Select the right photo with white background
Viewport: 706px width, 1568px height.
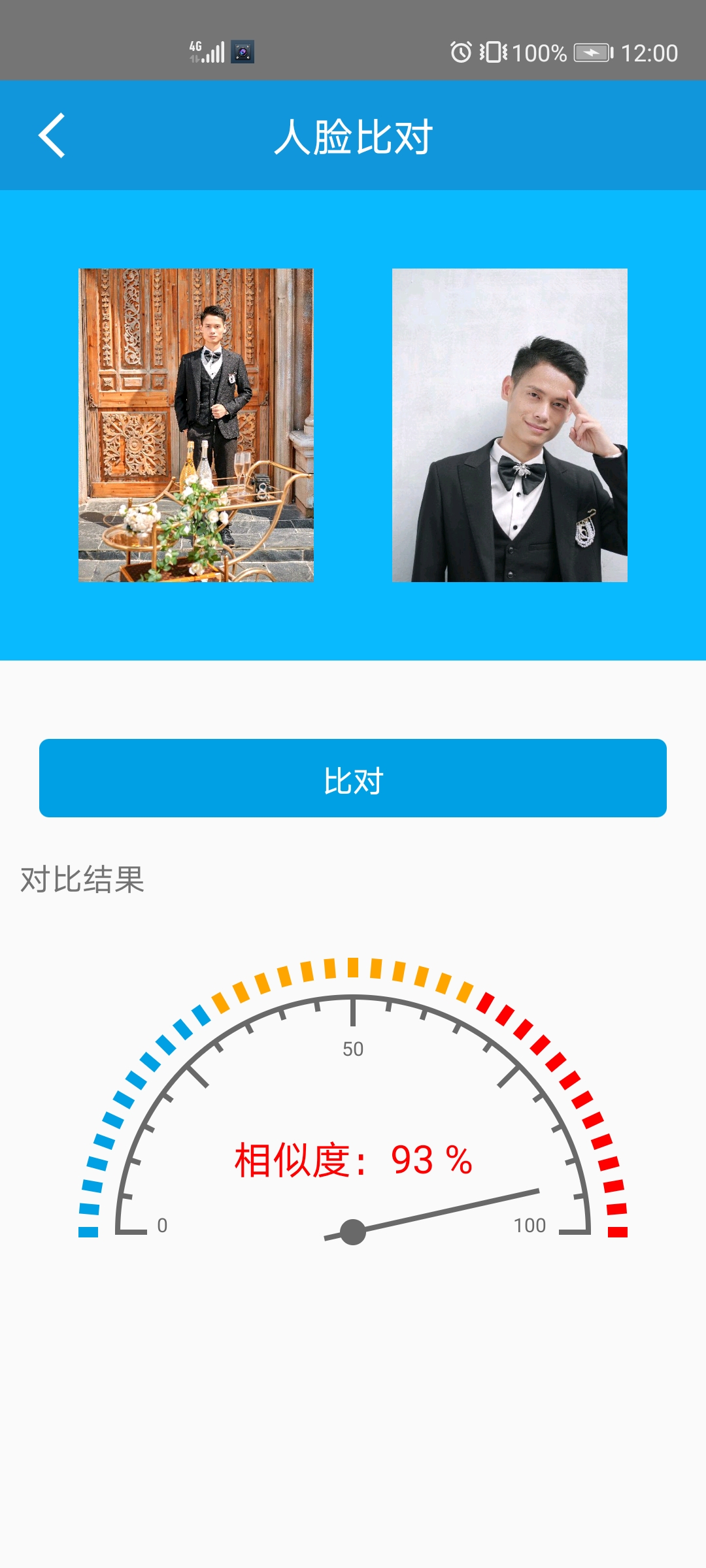(x=510, y=425)
